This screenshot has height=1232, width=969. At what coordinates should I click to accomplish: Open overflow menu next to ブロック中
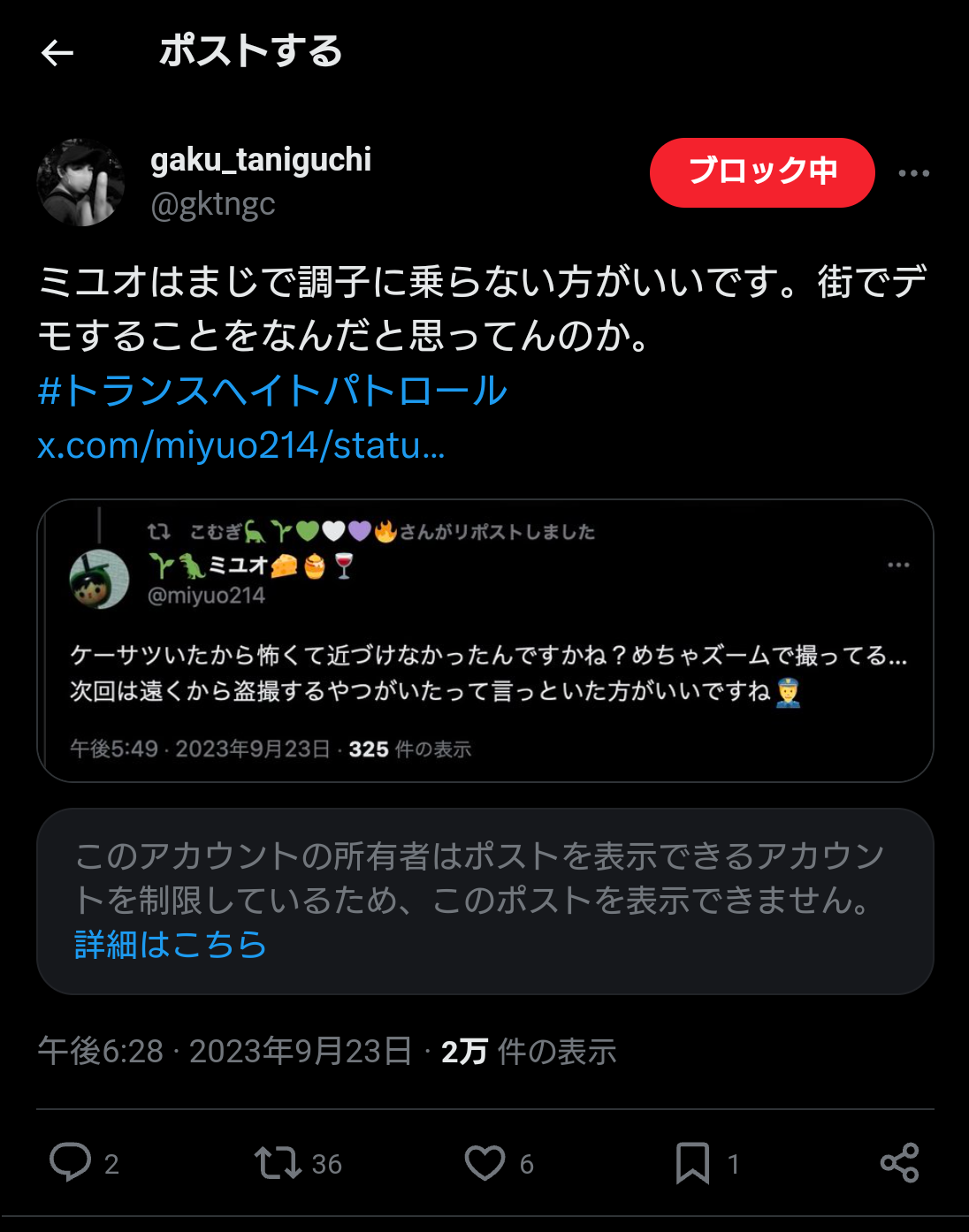913,173
